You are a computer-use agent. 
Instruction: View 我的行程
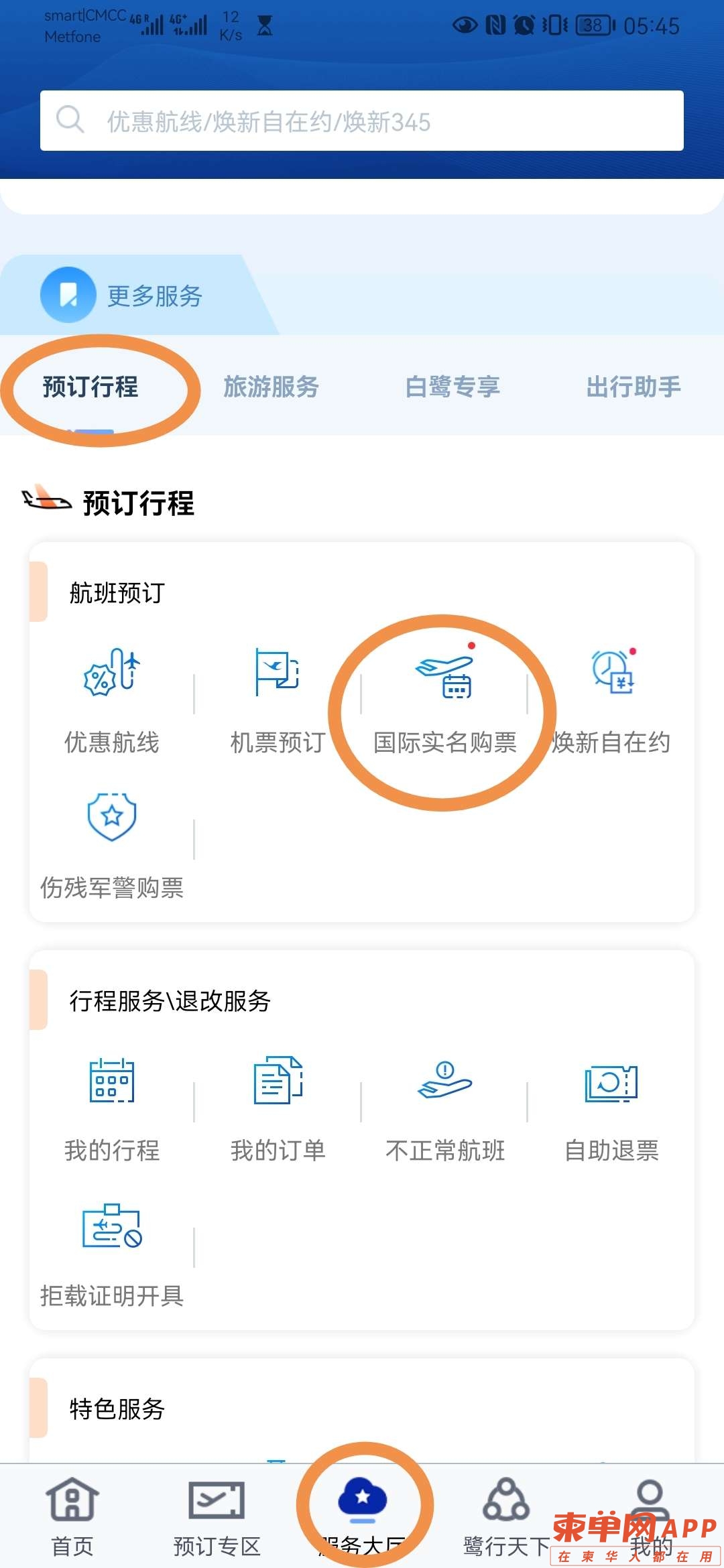[111, 1108]
